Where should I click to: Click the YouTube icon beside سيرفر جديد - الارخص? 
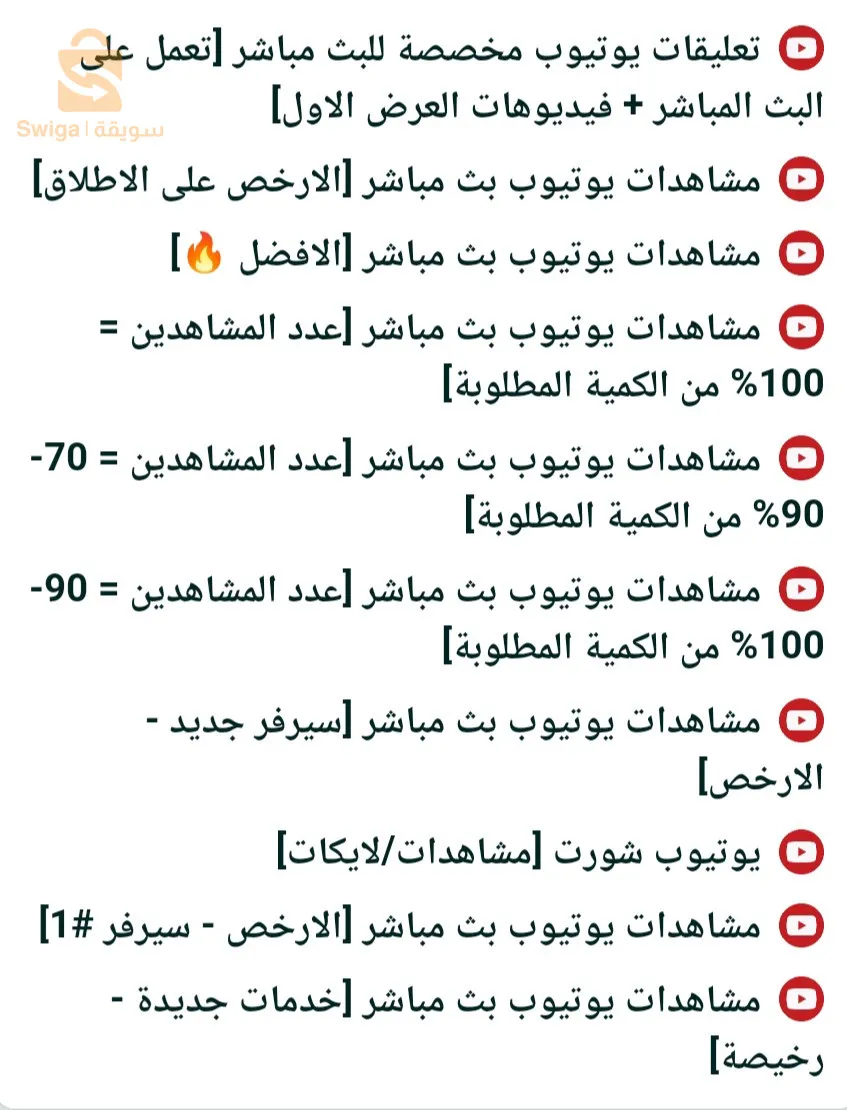point(802,720)
